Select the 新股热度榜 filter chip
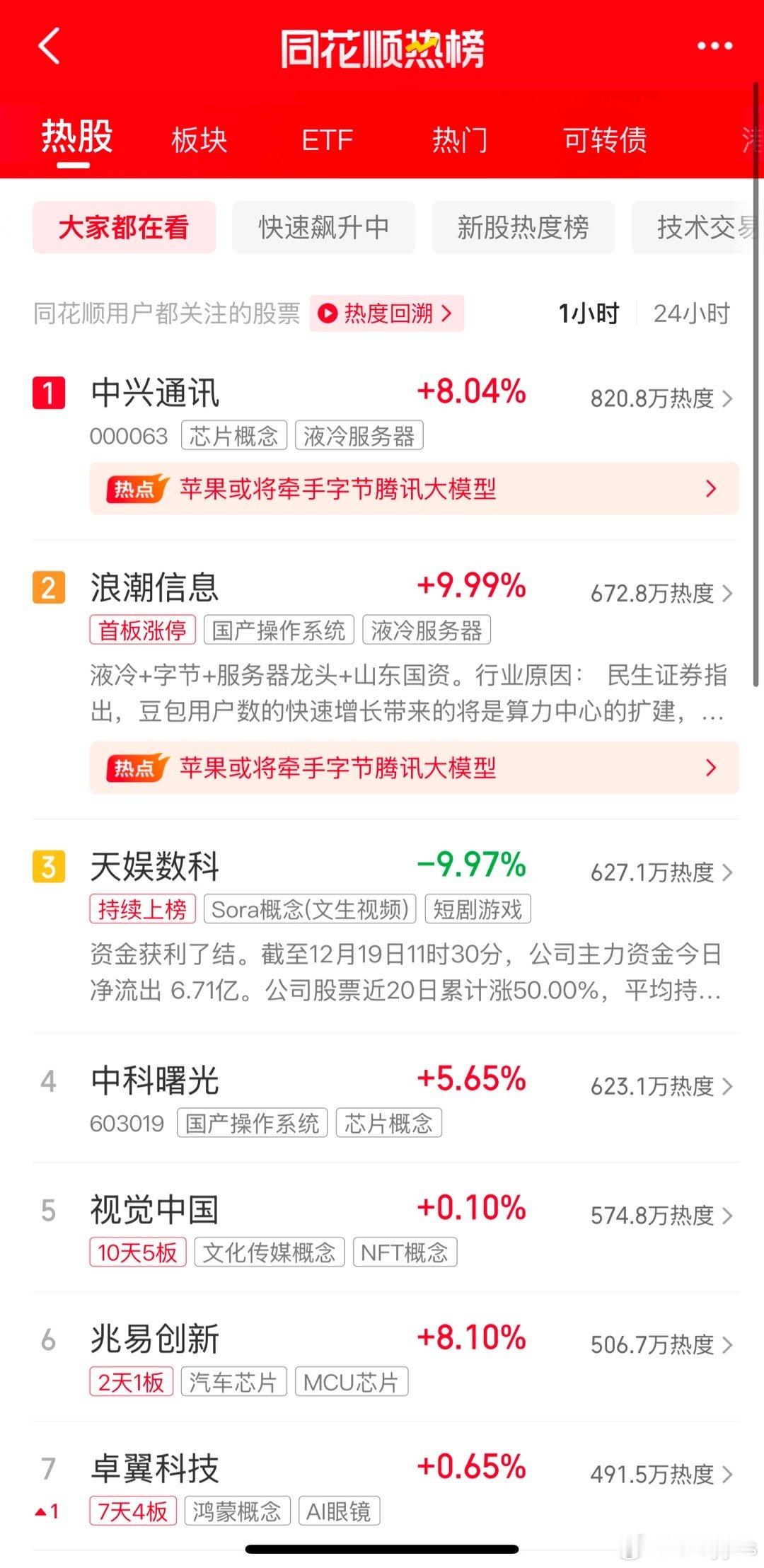Screen dimensions: 764x1568 [523, 228]
